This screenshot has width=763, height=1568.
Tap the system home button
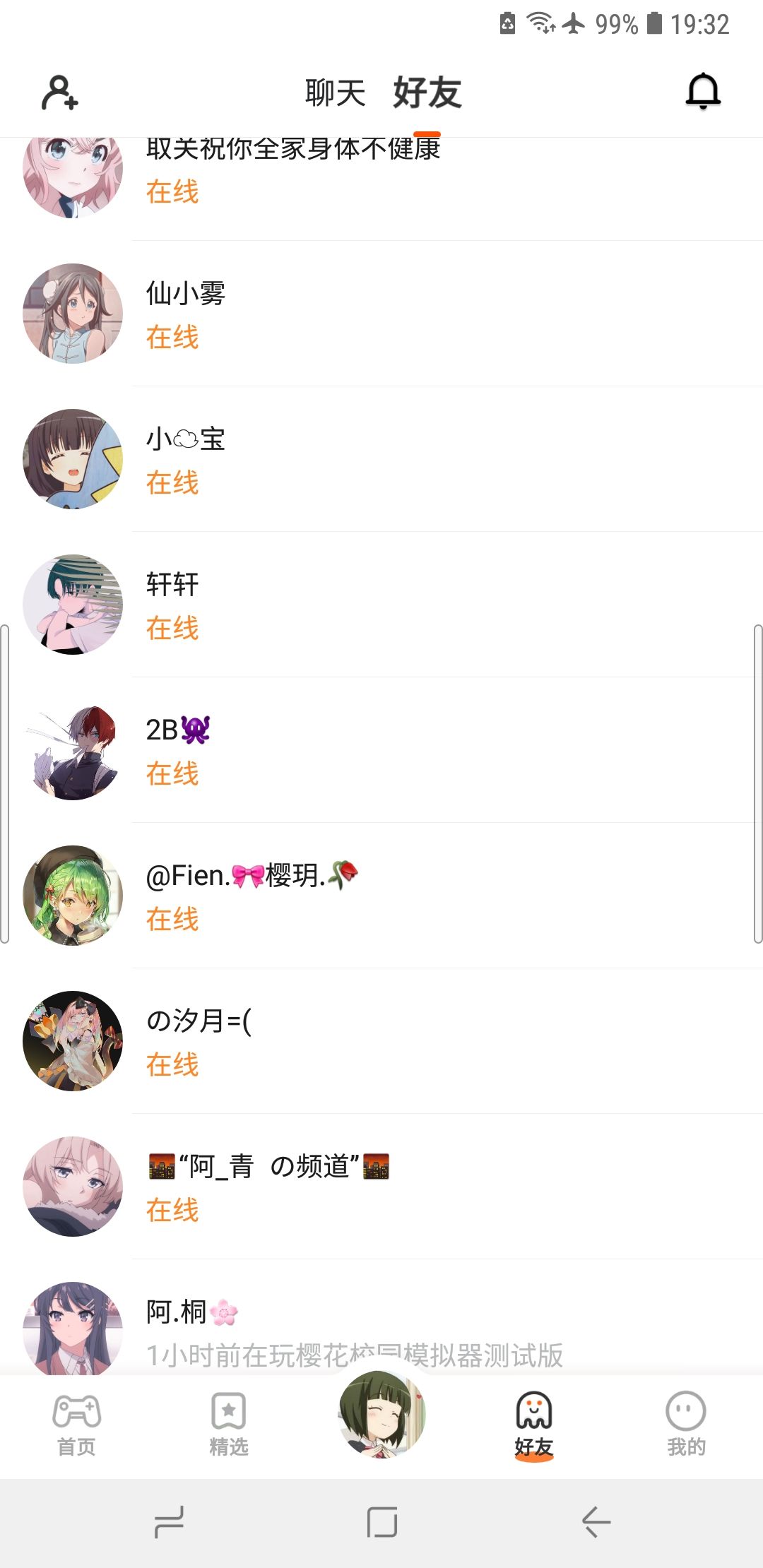[381, 1521]
